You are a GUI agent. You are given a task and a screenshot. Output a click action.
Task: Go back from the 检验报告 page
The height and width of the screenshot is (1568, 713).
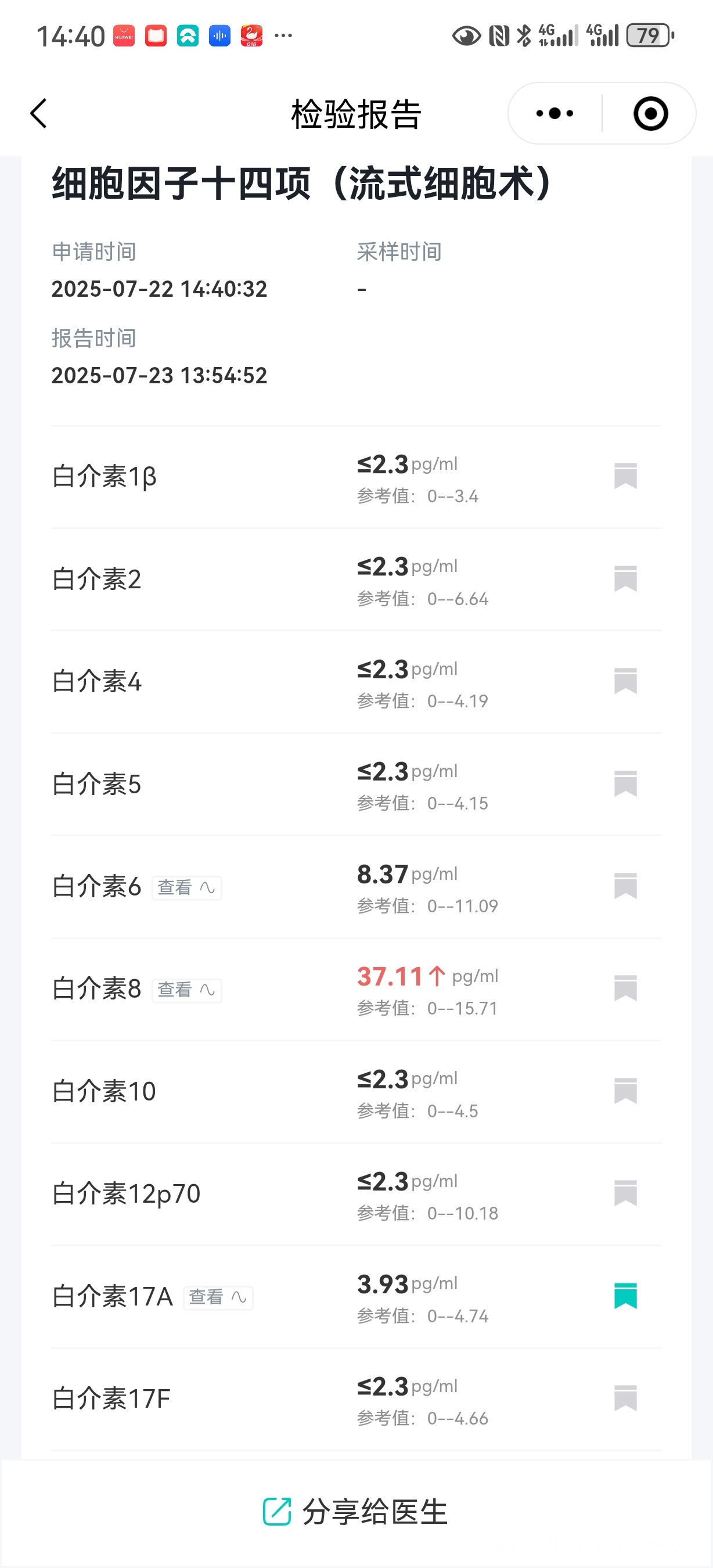(38, 113)
